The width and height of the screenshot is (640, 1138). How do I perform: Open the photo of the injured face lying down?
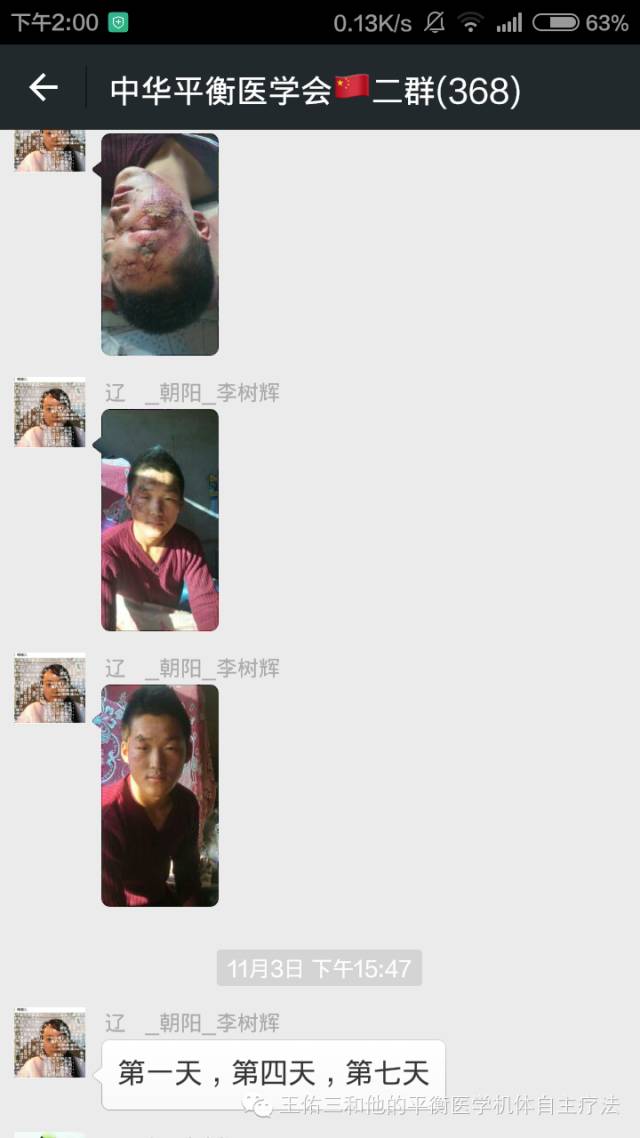[x=160, y=245]
